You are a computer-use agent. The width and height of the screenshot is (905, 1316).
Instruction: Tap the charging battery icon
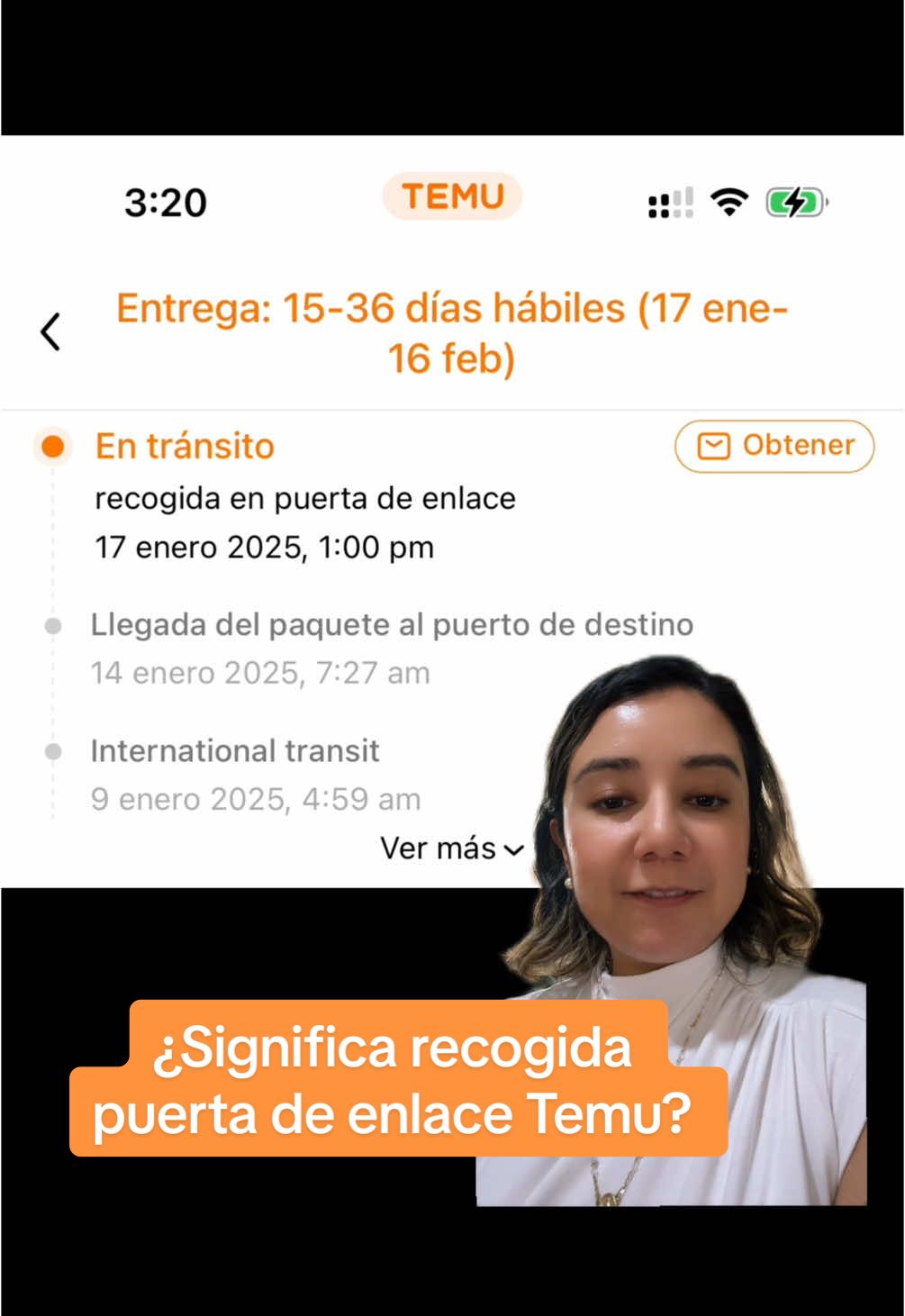tap(796, 201)
